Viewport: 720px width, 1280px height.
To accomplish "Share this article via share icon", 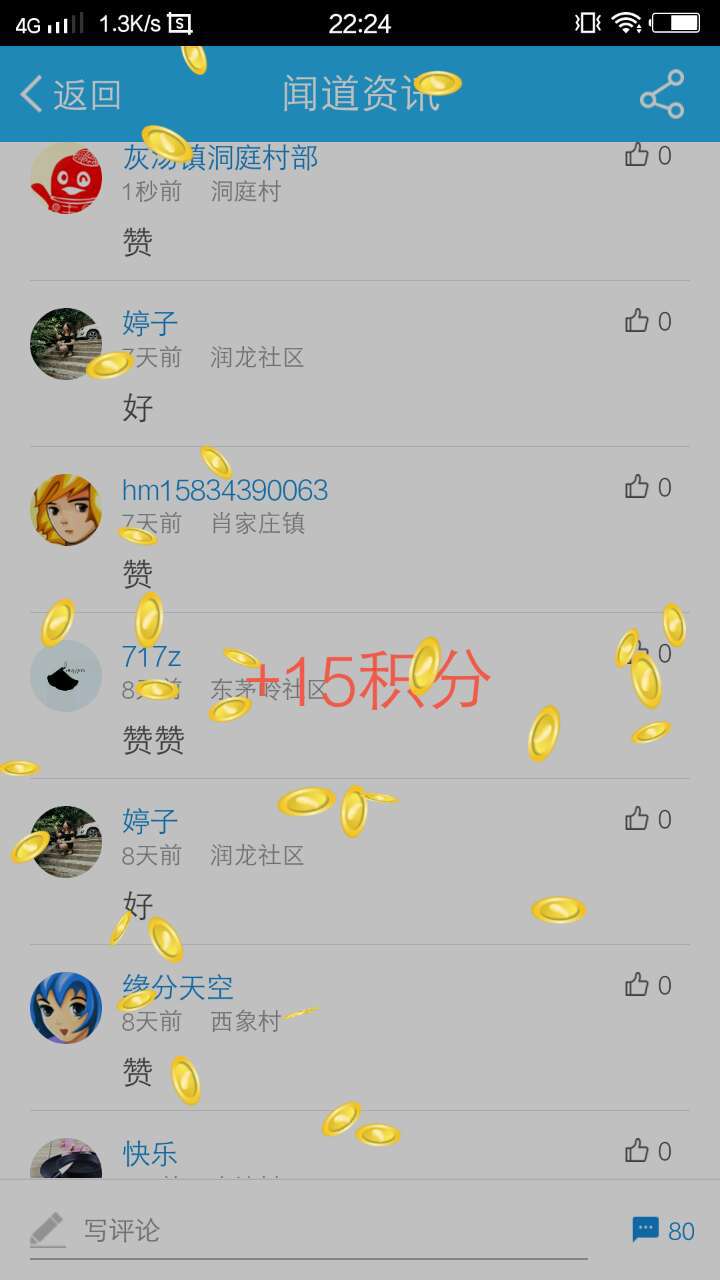I will (662, 95).
